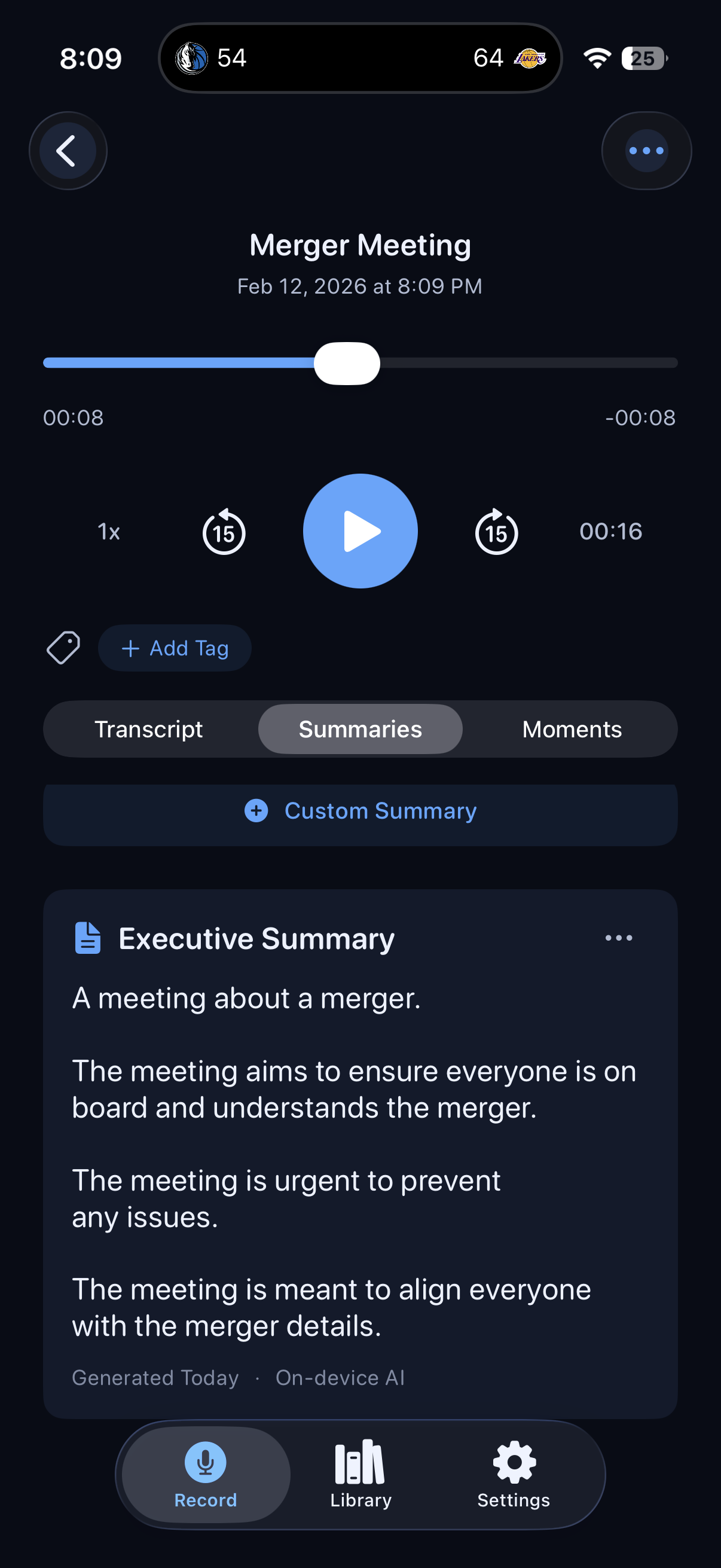This screenshot has height=1568, width=721.
Task: Open the Executive Summary options menu
Action: pos(618,938)
